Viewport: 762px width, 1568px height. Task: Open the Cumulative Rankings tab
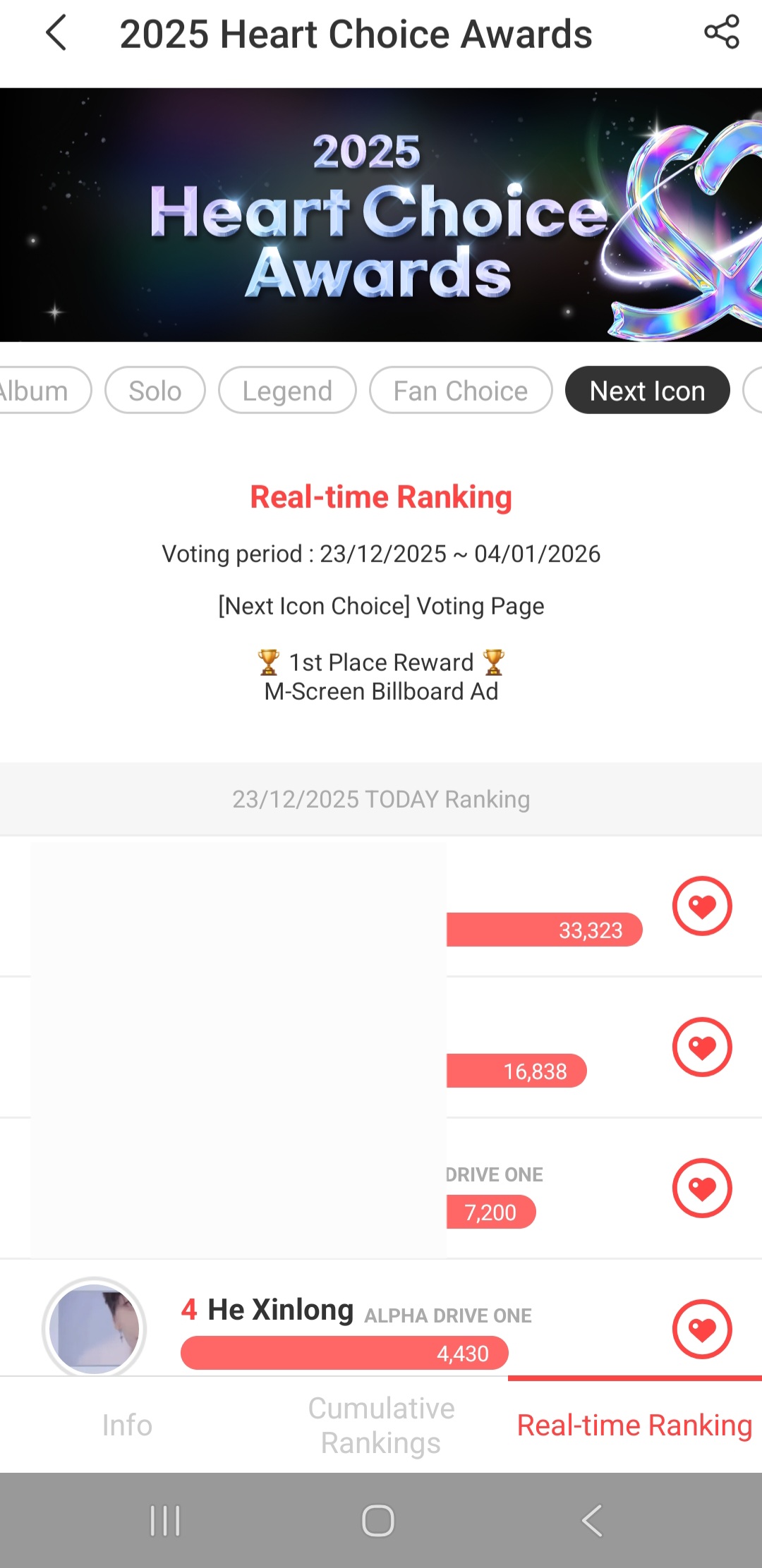pyautogui.click(x=381, y=1425)
